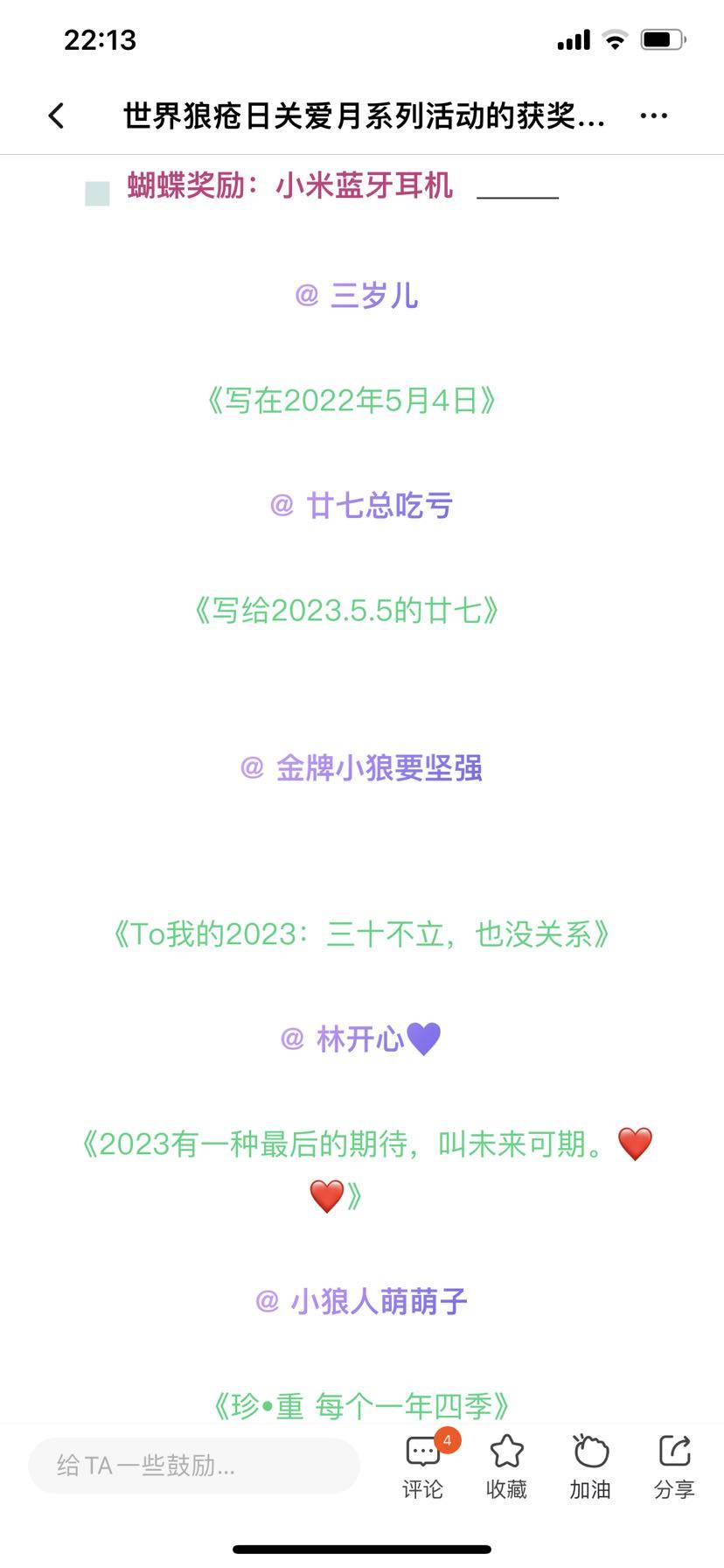Image resolution: width=724 pixels, height=1568 pixels.
Task: Open the post《写在2022年5月4日》
Action: pyautogui.click(x=352, y=401)
